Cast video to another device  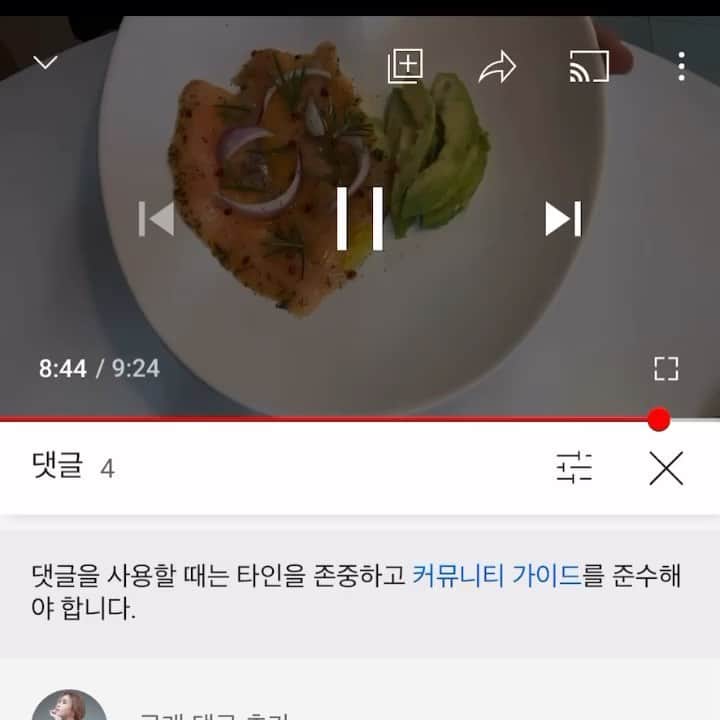[589, 68]
